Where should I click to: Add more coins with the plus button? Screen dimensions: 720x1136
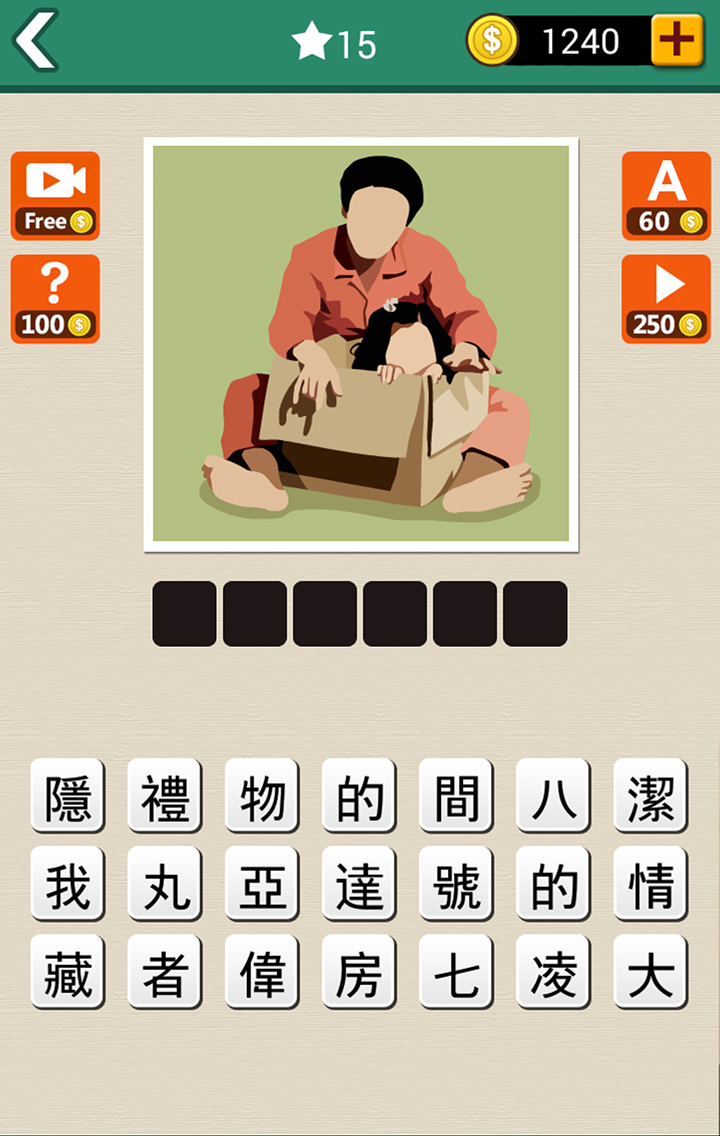(677, 41)
